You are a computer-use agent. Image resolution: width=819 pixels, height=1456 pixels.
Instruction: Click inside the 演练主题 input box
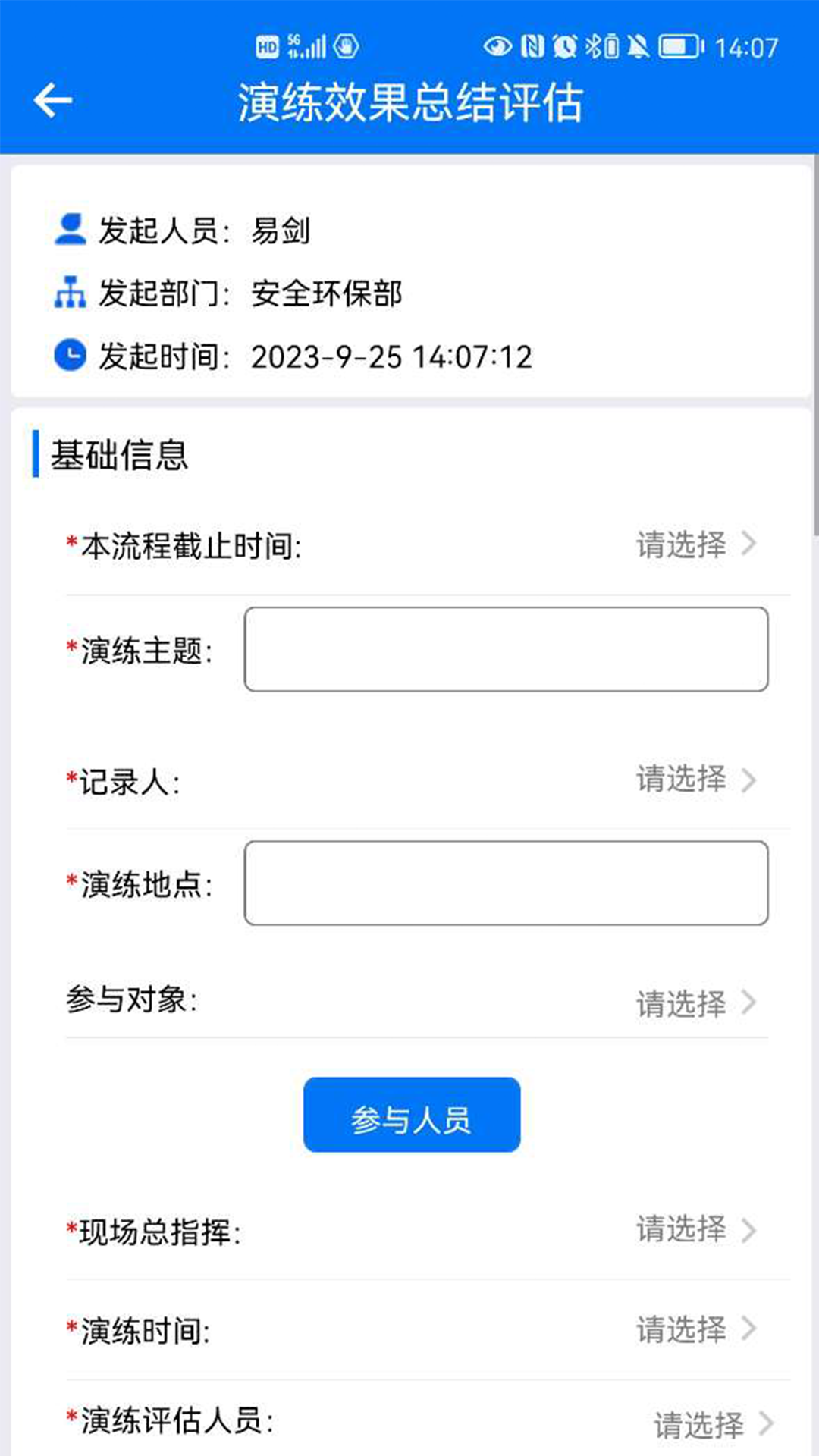pos(507,650)
